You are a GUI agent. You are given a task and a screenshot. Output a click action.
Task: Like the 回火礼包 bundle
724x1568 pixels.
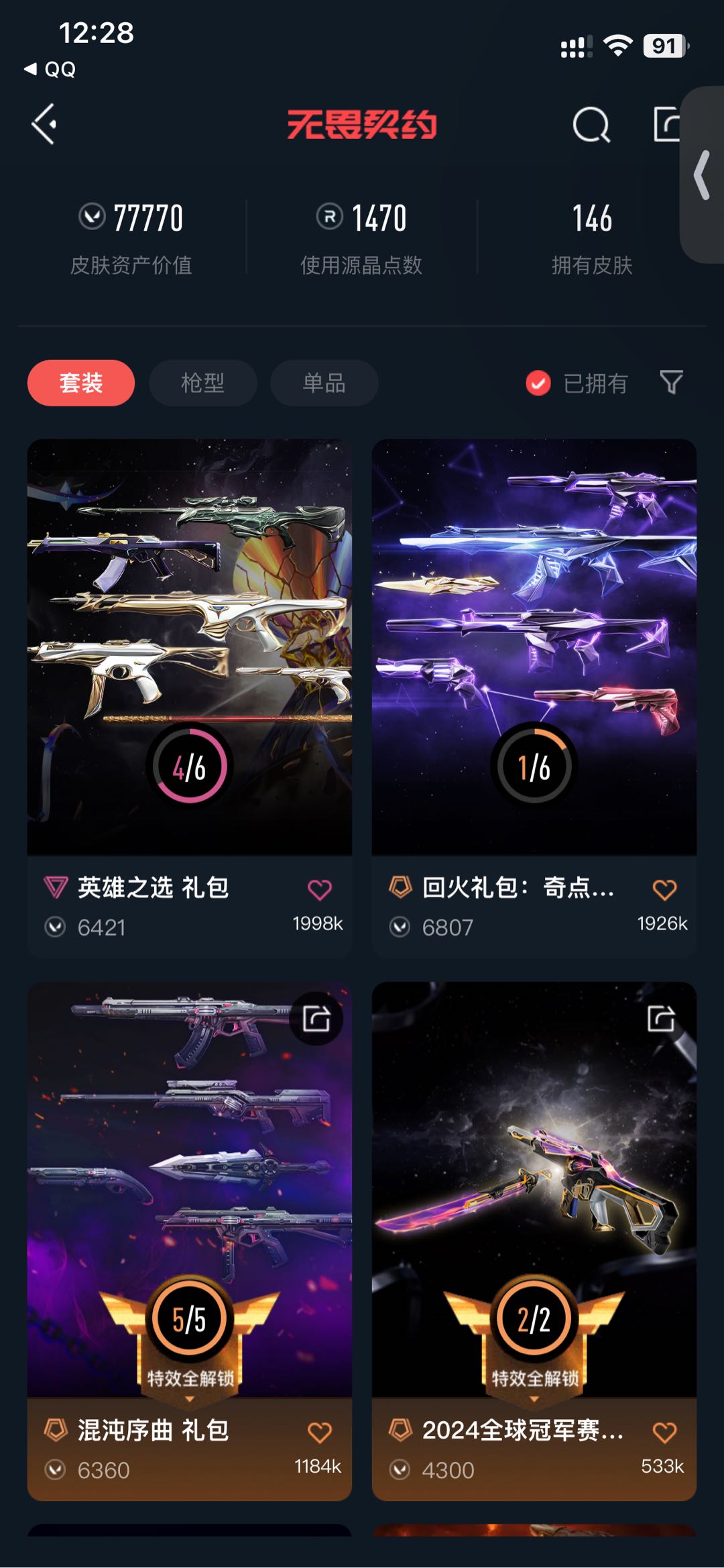[x=664, y=890]
